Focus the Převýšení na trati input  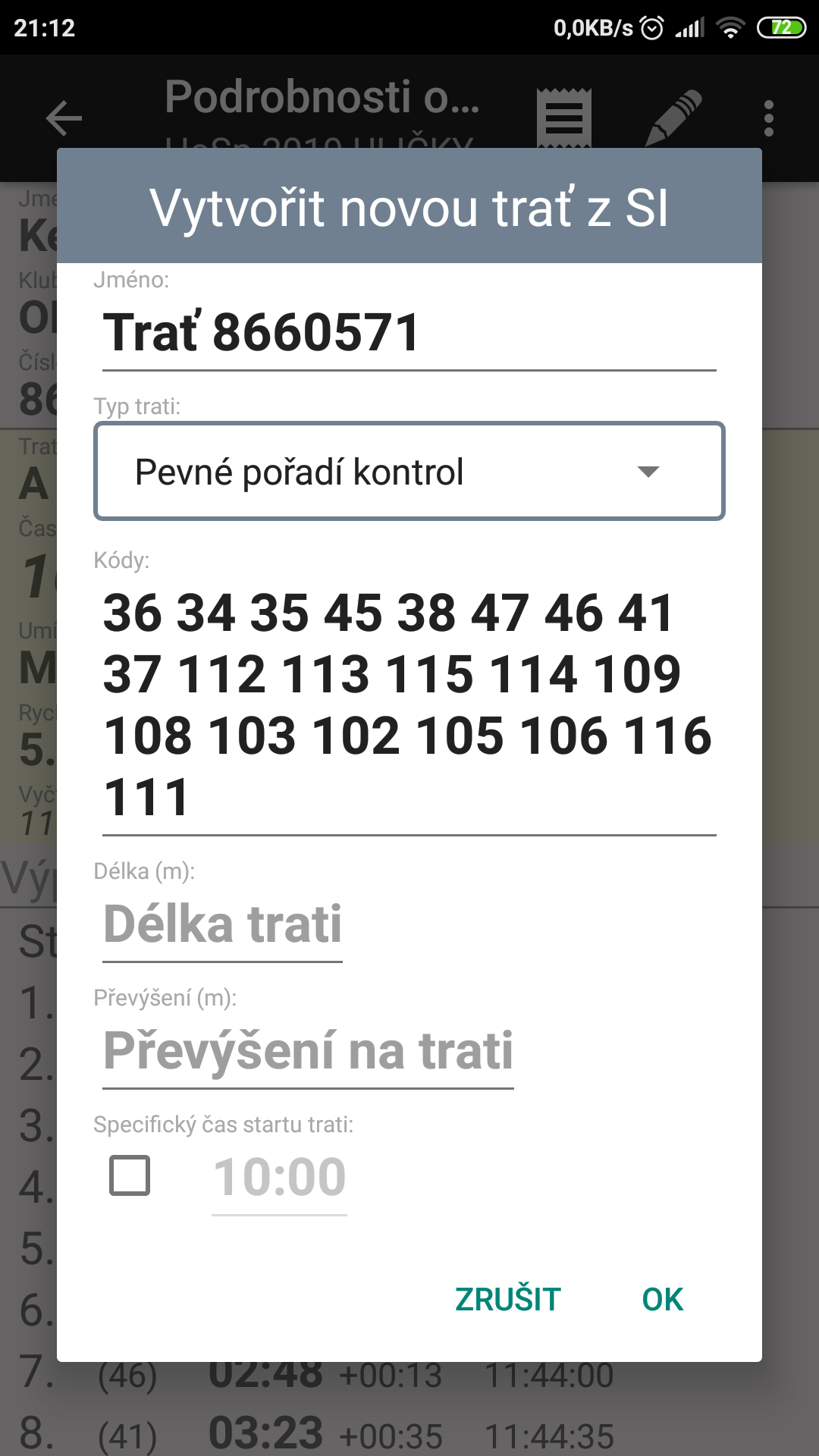tap(308, 1052)
